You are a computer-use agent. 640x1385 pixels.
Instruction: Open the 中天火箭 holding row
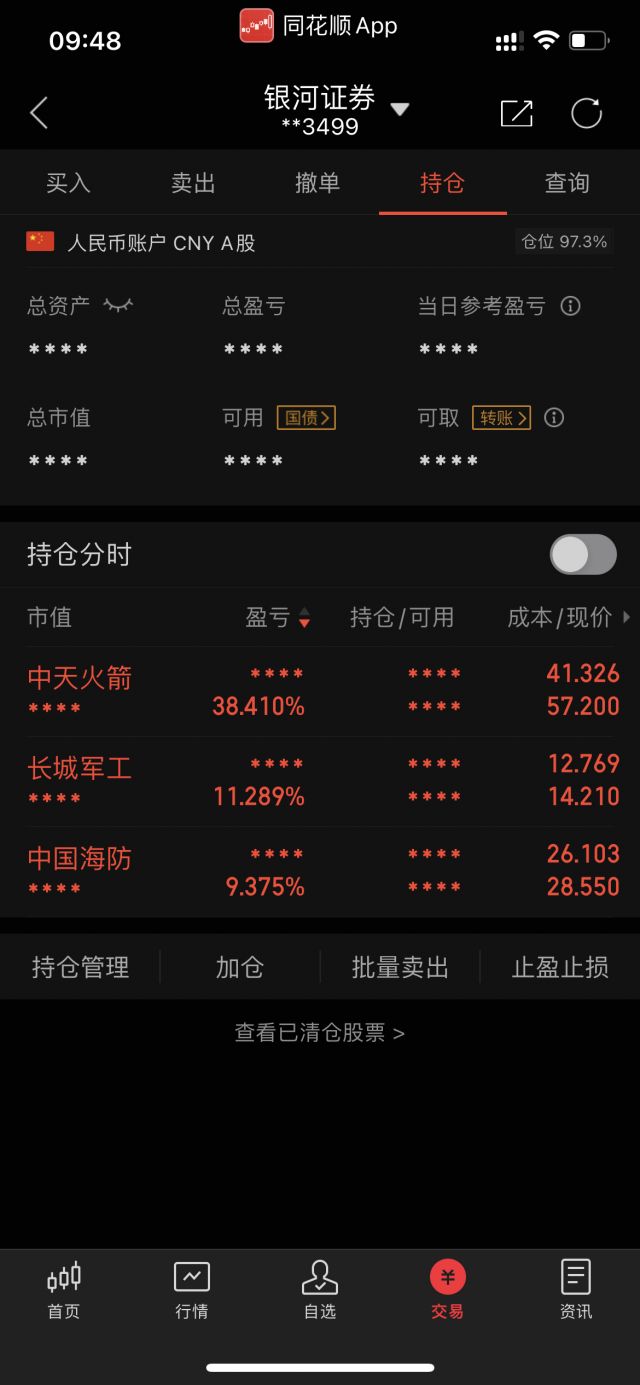click(x=320, y=691)
